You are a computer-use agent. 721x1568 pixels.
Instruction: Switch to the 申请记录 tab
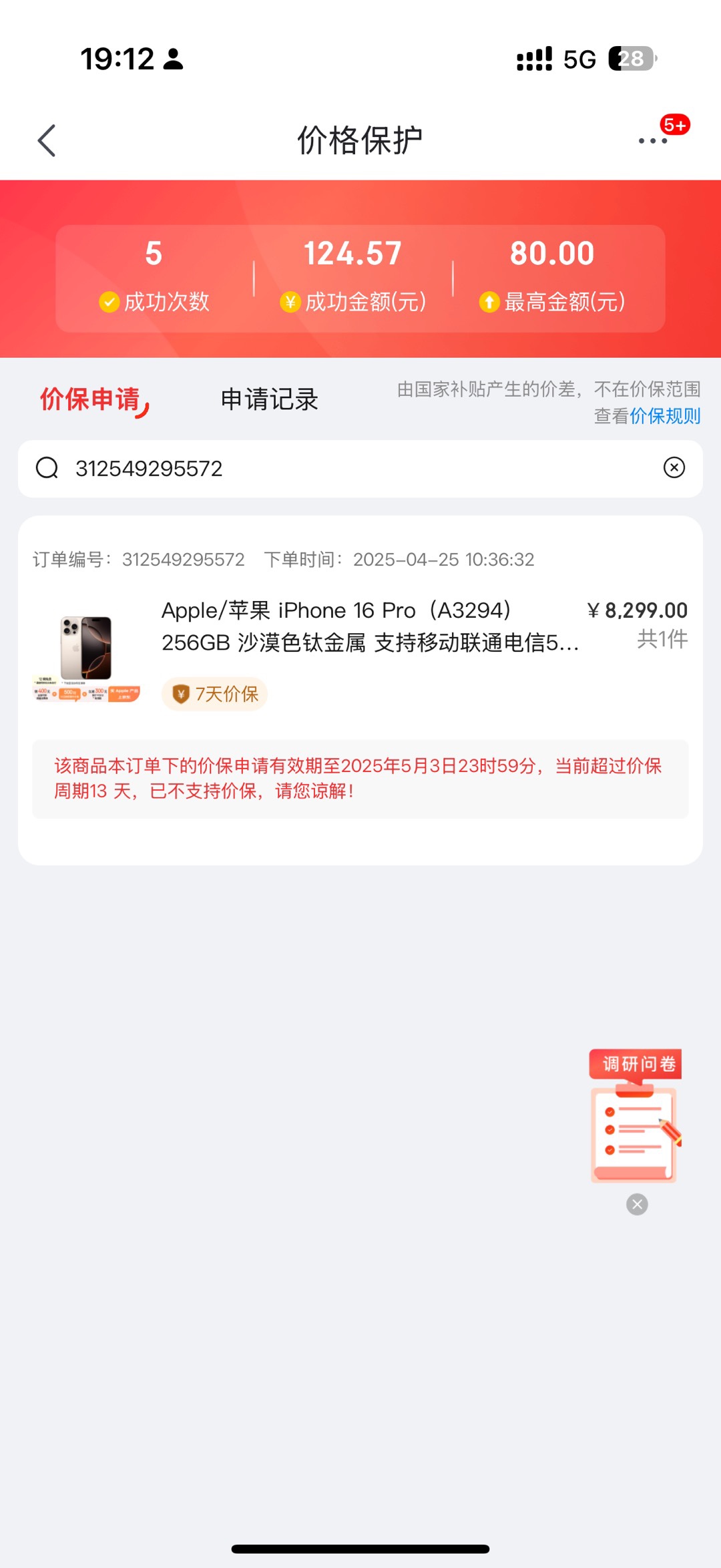pyautogui.click(x=270, y=399)
